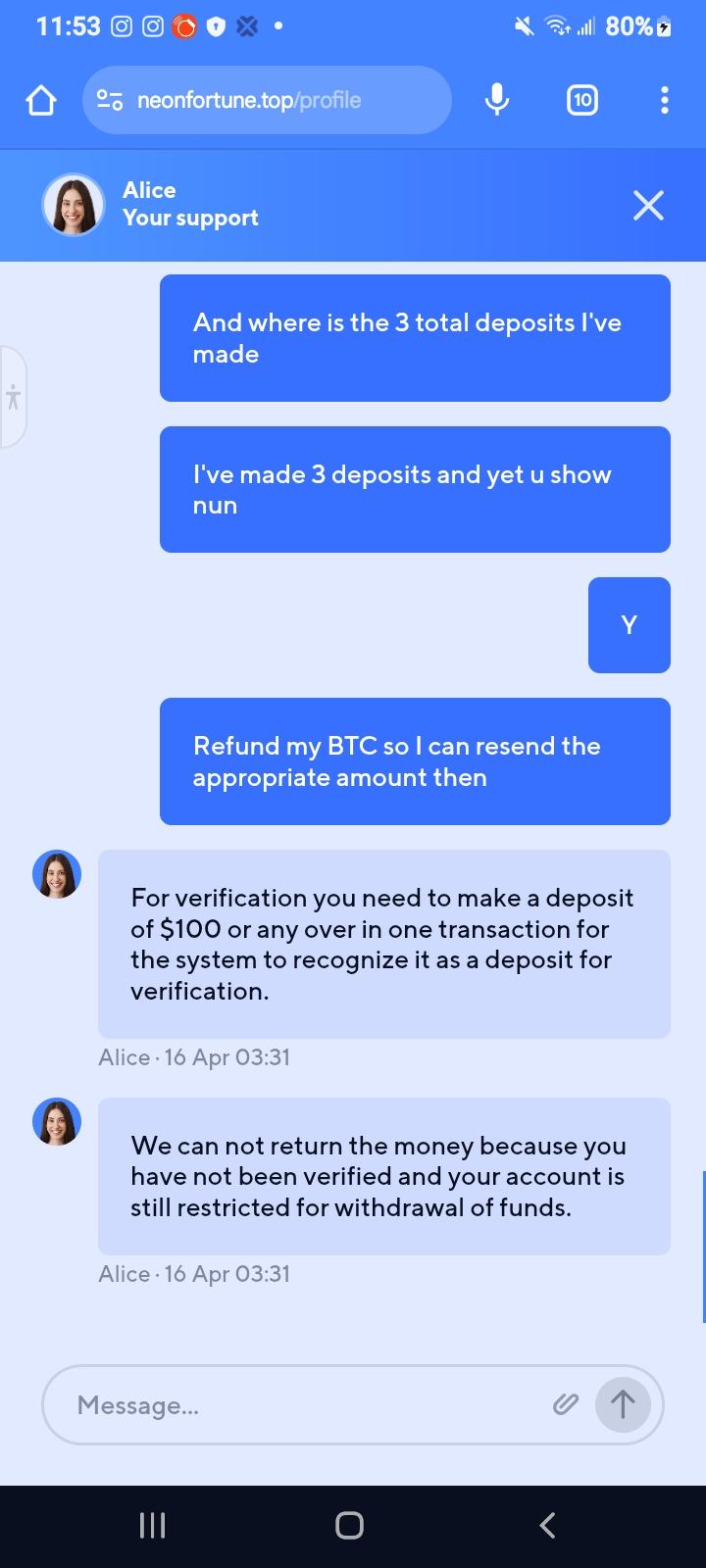
Task: Start voice search with the microphone
Action: (497, 100)
